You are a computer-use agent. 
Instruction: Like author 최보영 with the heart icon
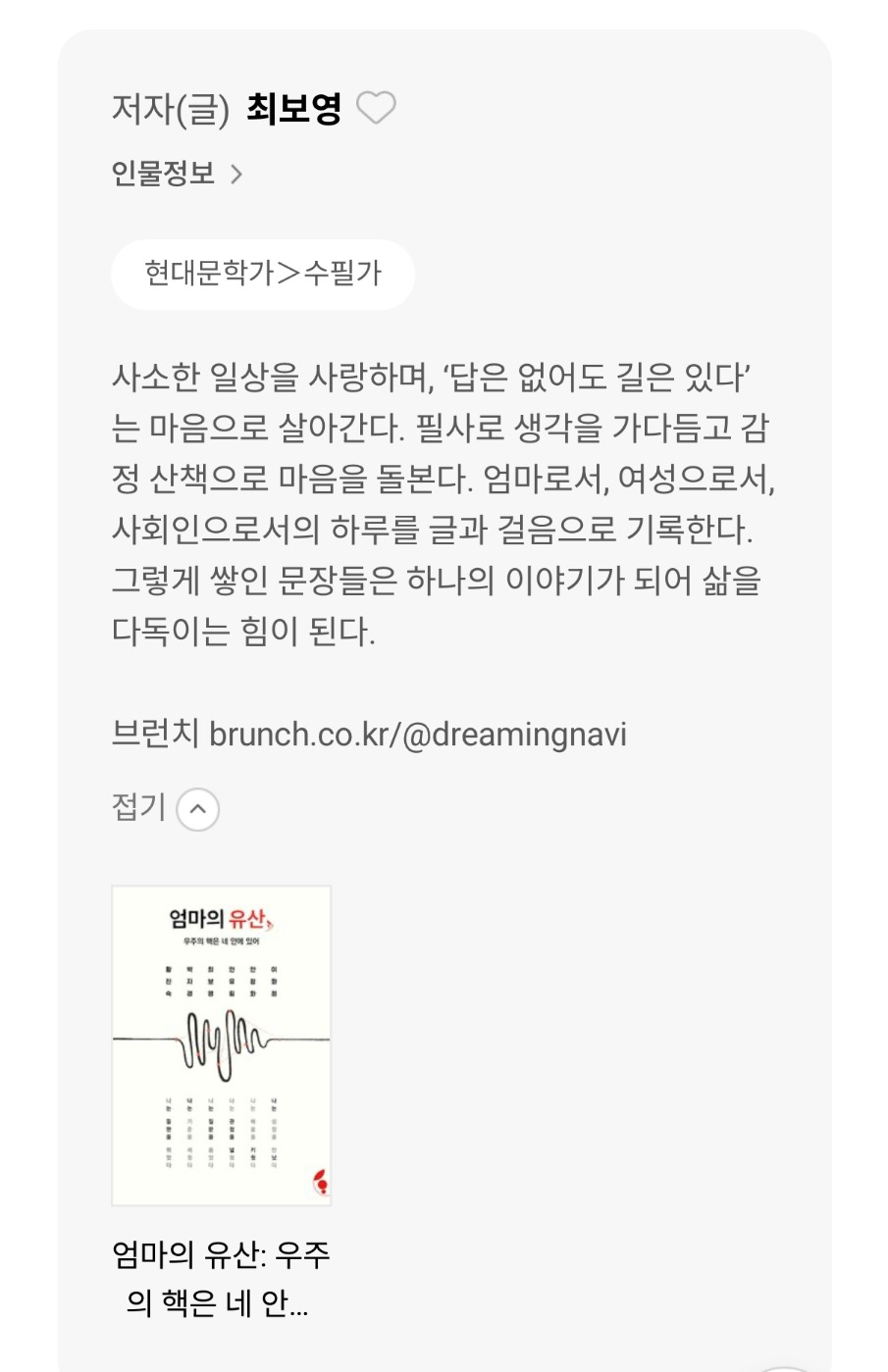coord(376,108)
